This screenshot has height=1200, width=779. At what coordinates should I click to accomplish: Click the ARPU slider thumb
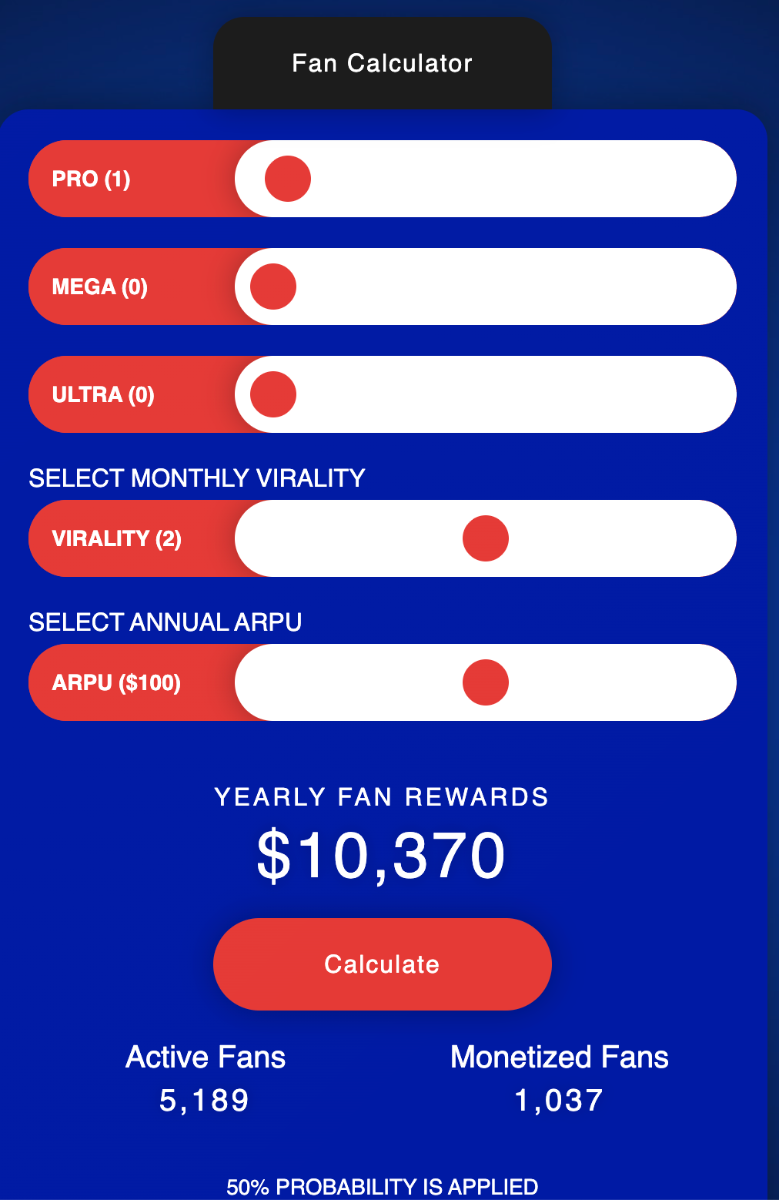tap(485, 683)
